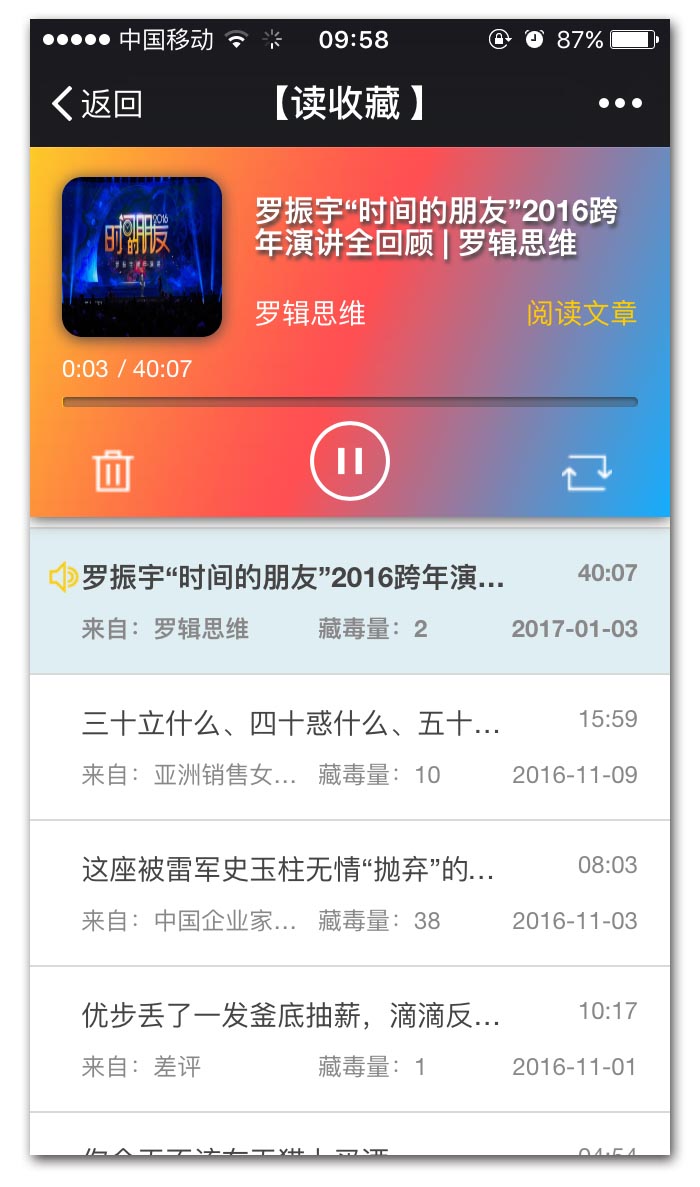The width and height of the screenshot is (700, 1187).
Task: Open the three-dot overflow menu
Action: click(x=620, y=104)
